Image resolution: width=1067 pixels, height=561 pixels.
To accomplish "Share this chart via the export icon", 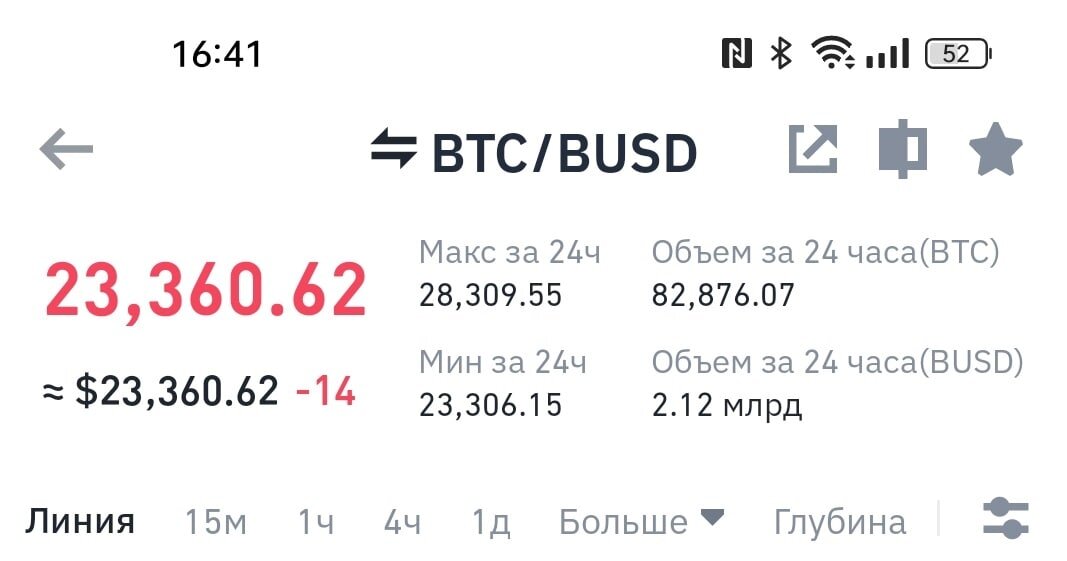I will click(812, 150).
